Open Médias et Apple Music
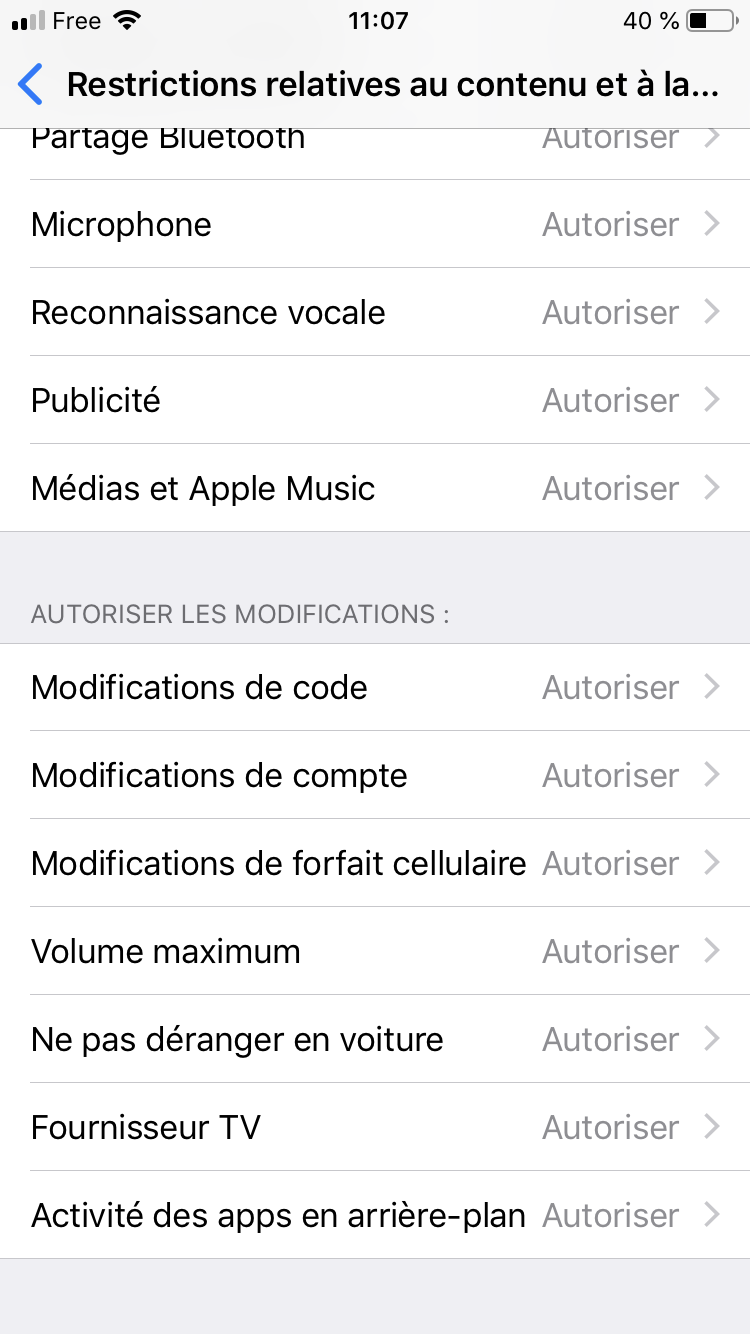This screenshot has height=1334, width=750. click(375, 488)
